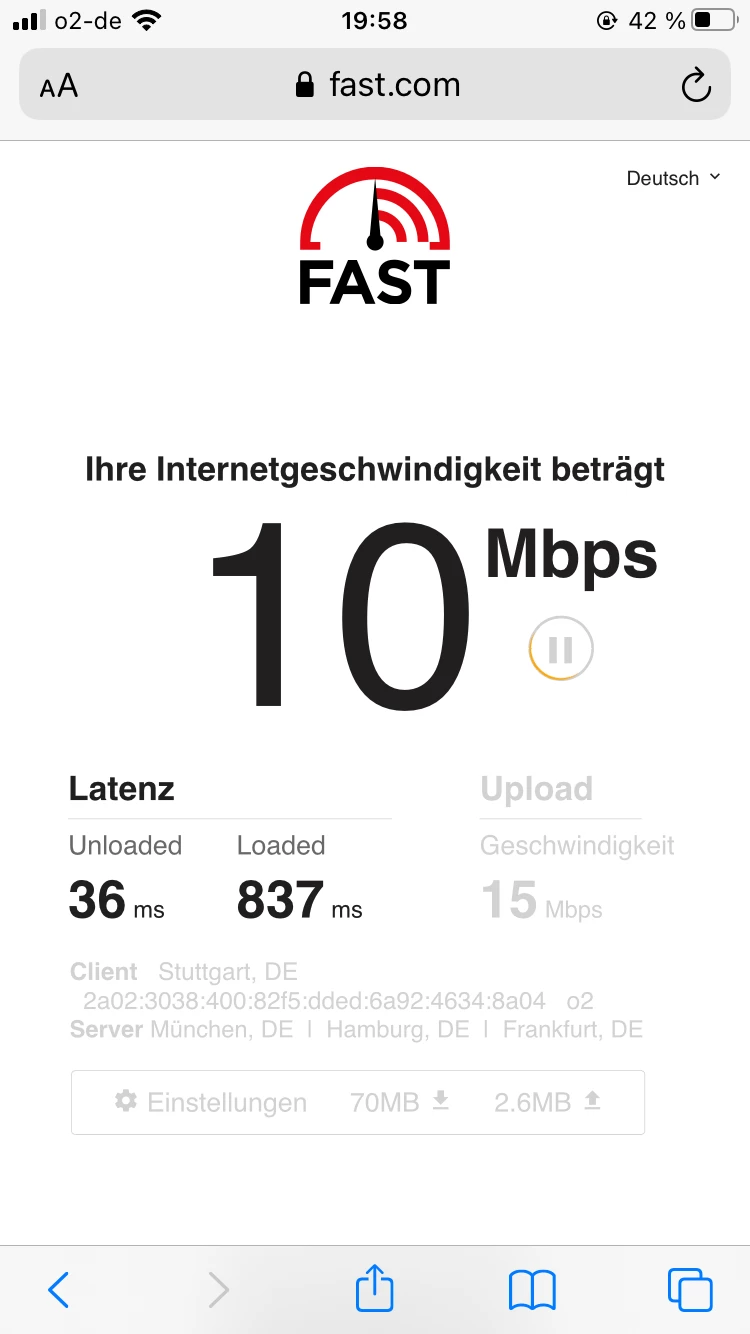This screenshot has width=750, height=1334.
Task: Pause the running speed test
Action: pos(561,650)
